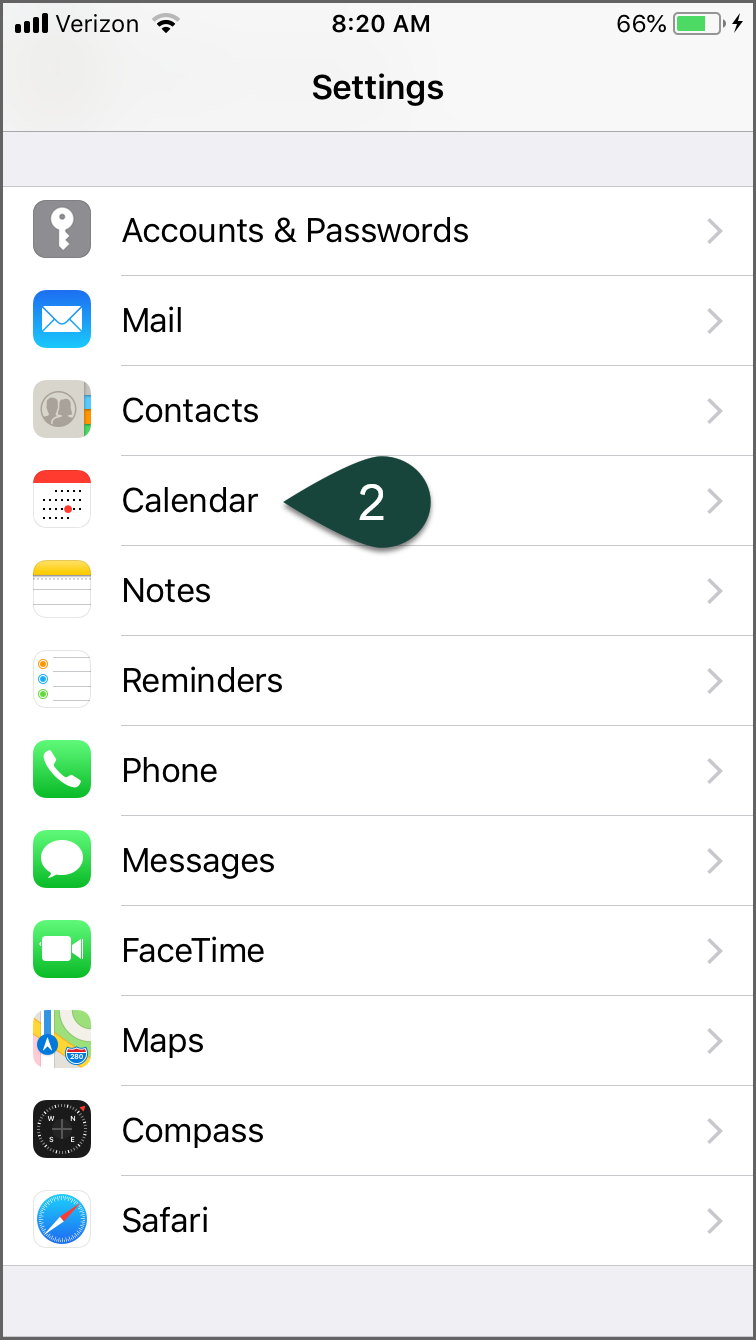
Task: Open Phone settings
Action: 169,771
